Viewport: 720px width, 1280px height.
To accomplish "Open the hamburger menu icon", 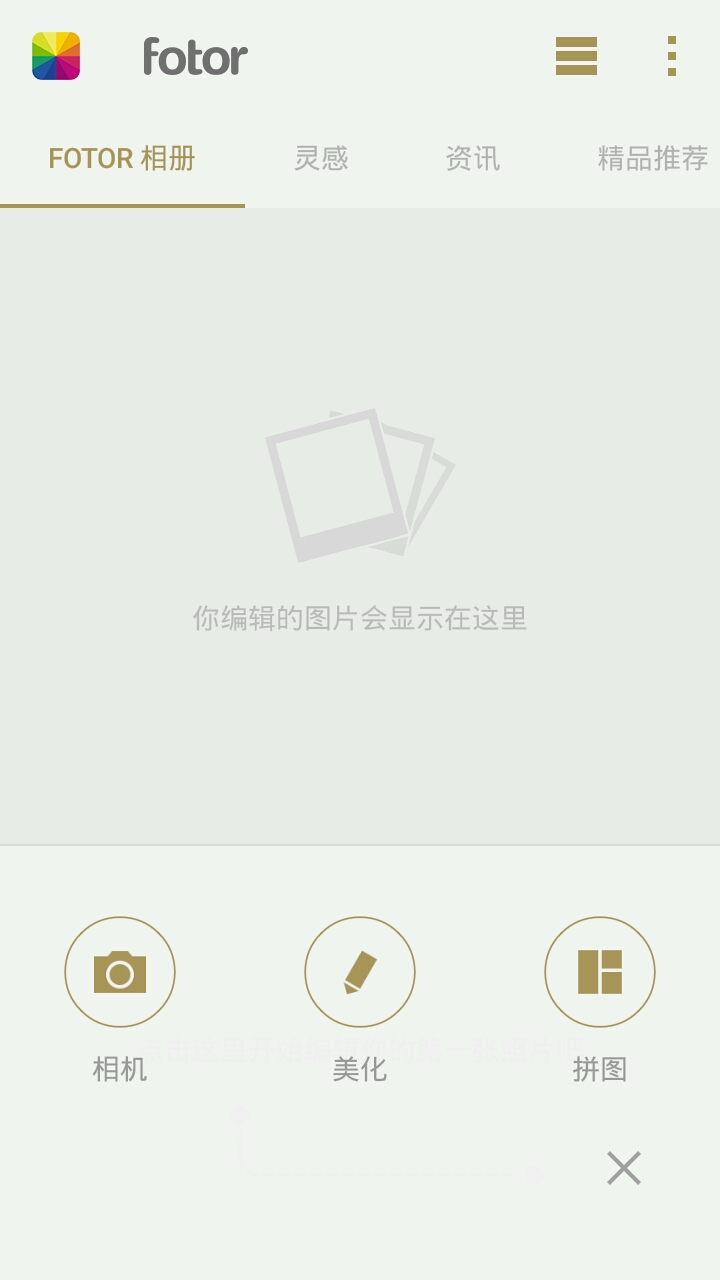I will [576, 56].
